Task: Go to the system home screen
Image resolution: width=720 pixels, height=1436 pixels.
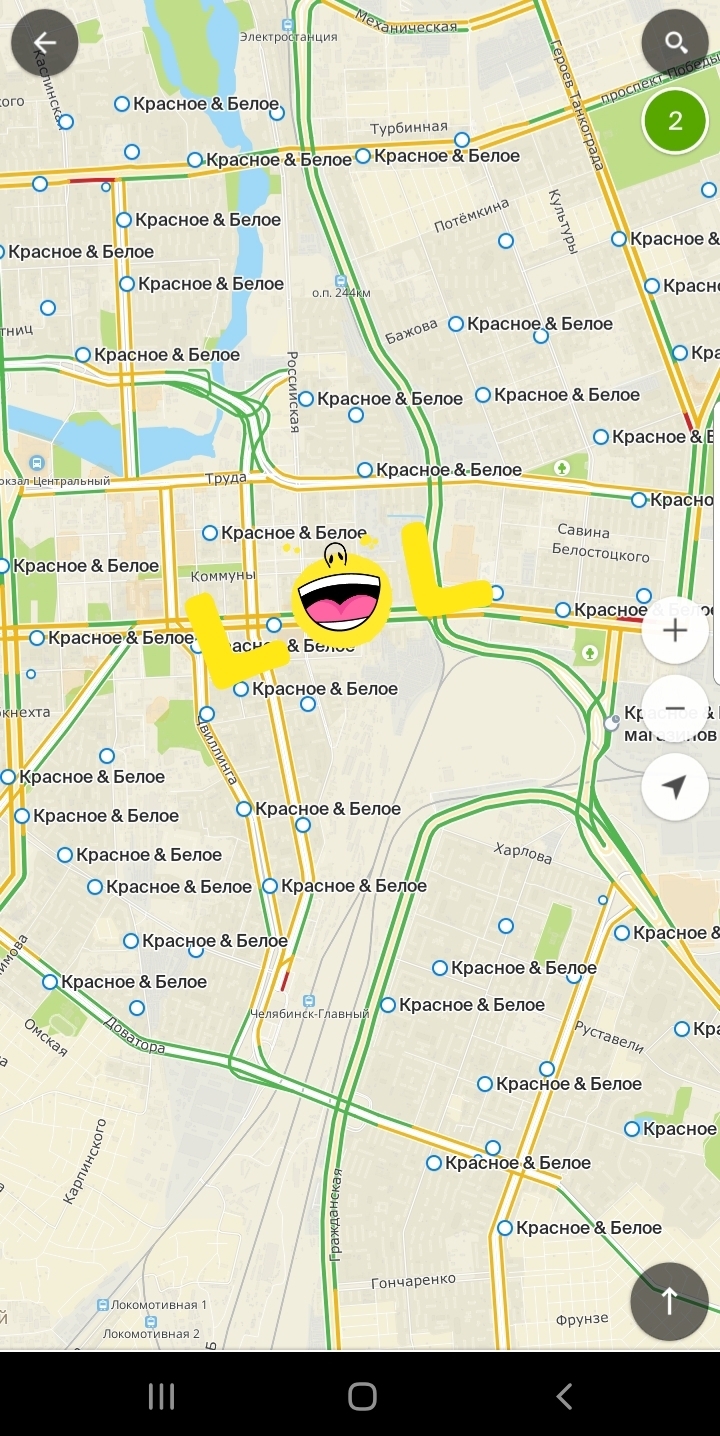Action: pos(362,1396)
